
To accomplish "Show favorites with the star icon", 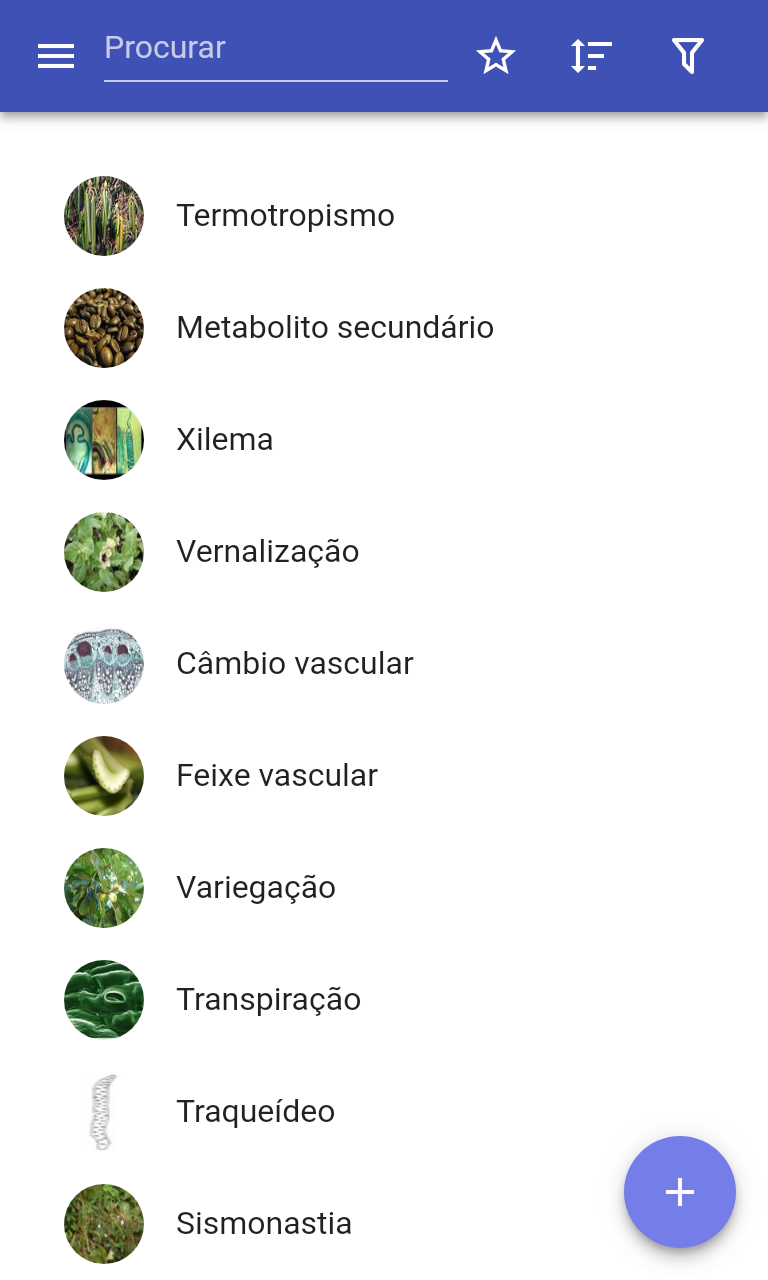I will [496, 56].
